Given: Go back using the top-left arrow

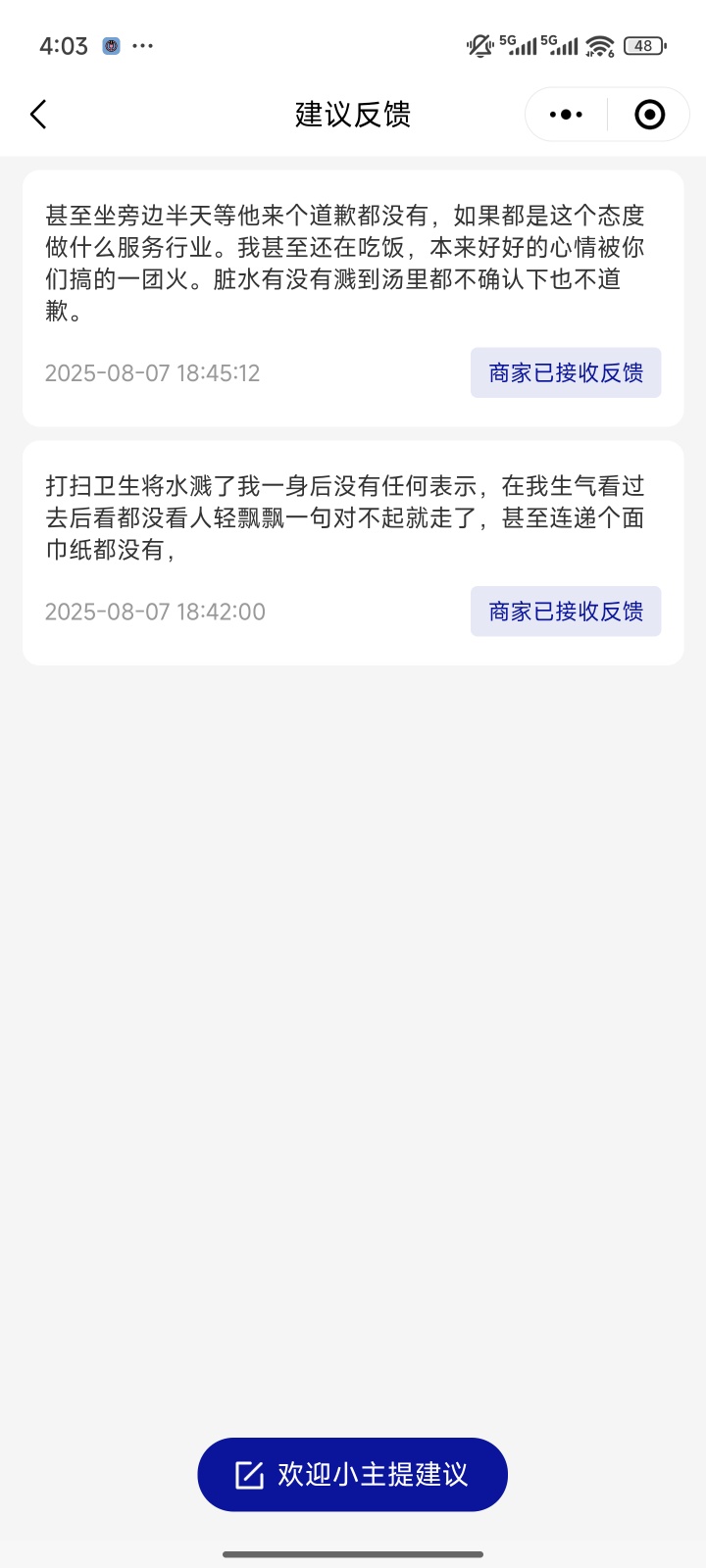Looking at the screenshot, I should tap(38, 115).
